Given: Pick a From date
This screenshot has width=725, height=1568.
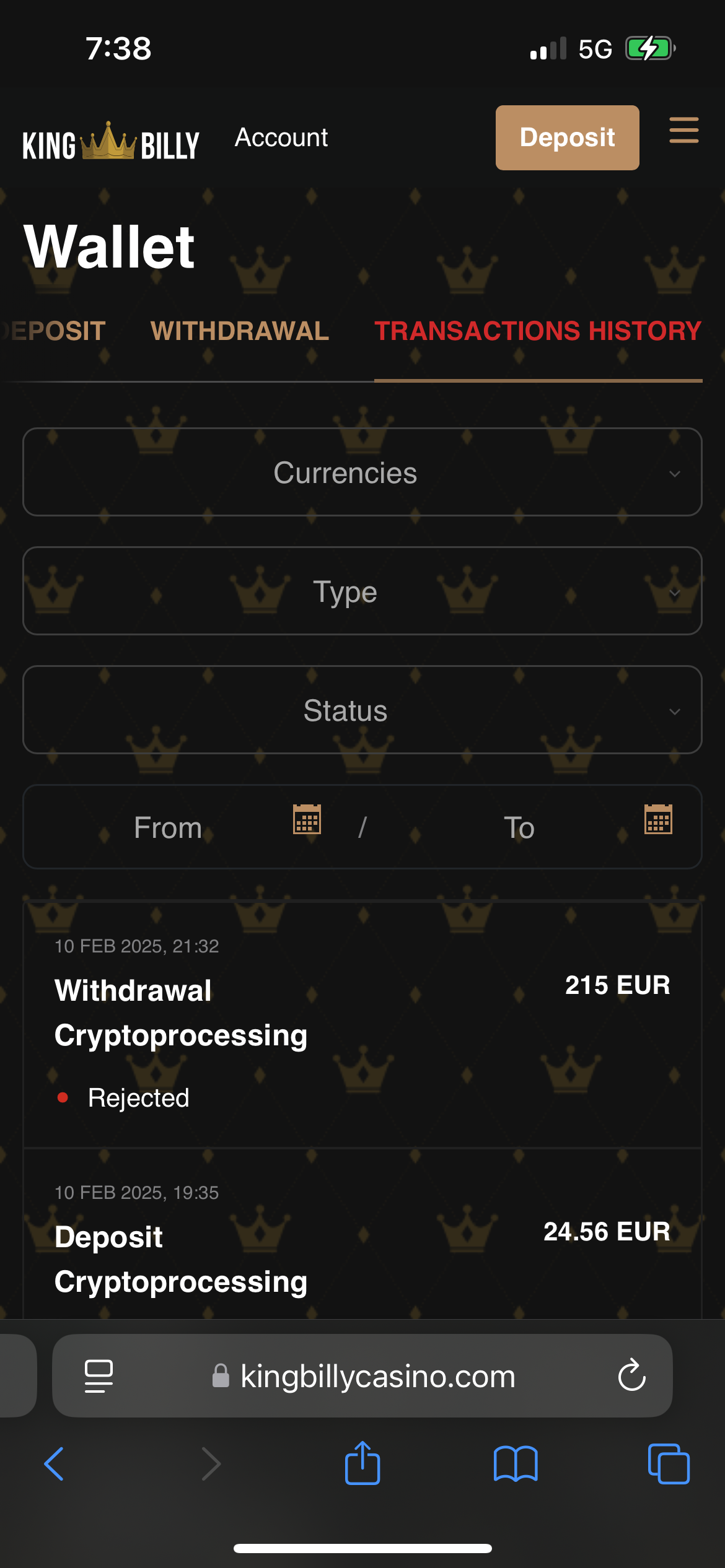Looking at the screenshot, I should point(307,820).
